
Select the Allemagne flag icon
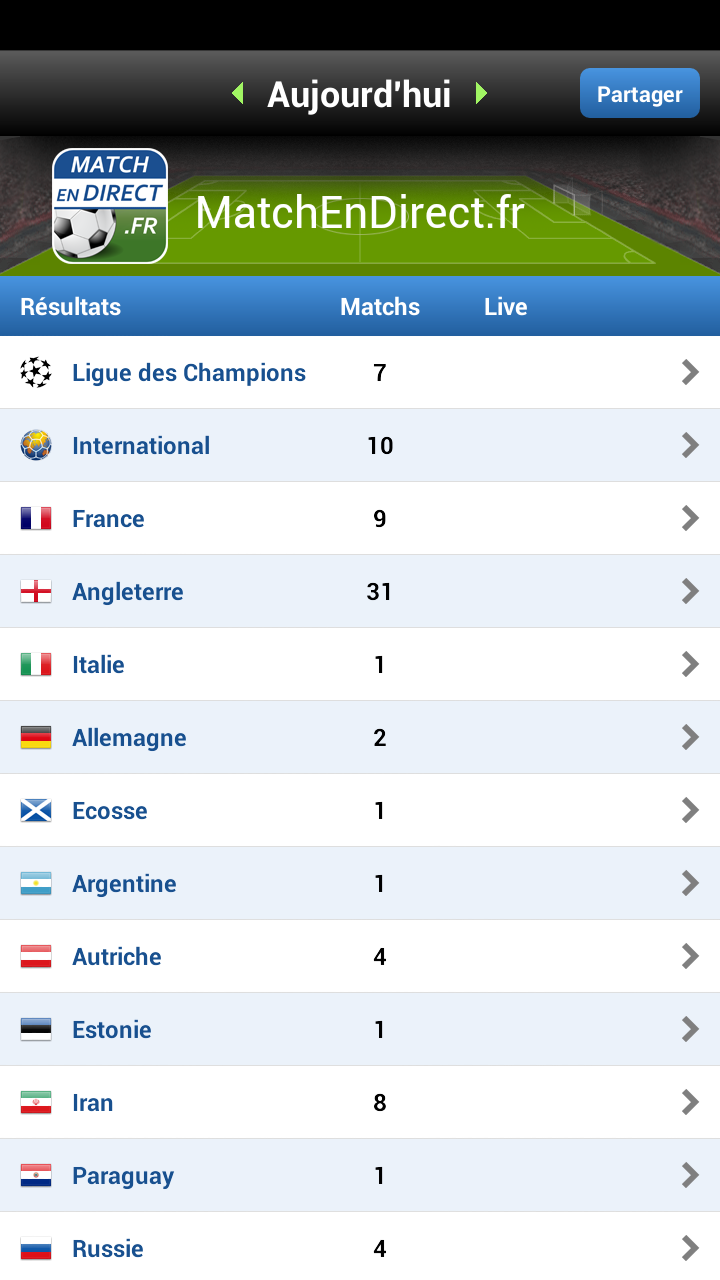pos(36,737)
